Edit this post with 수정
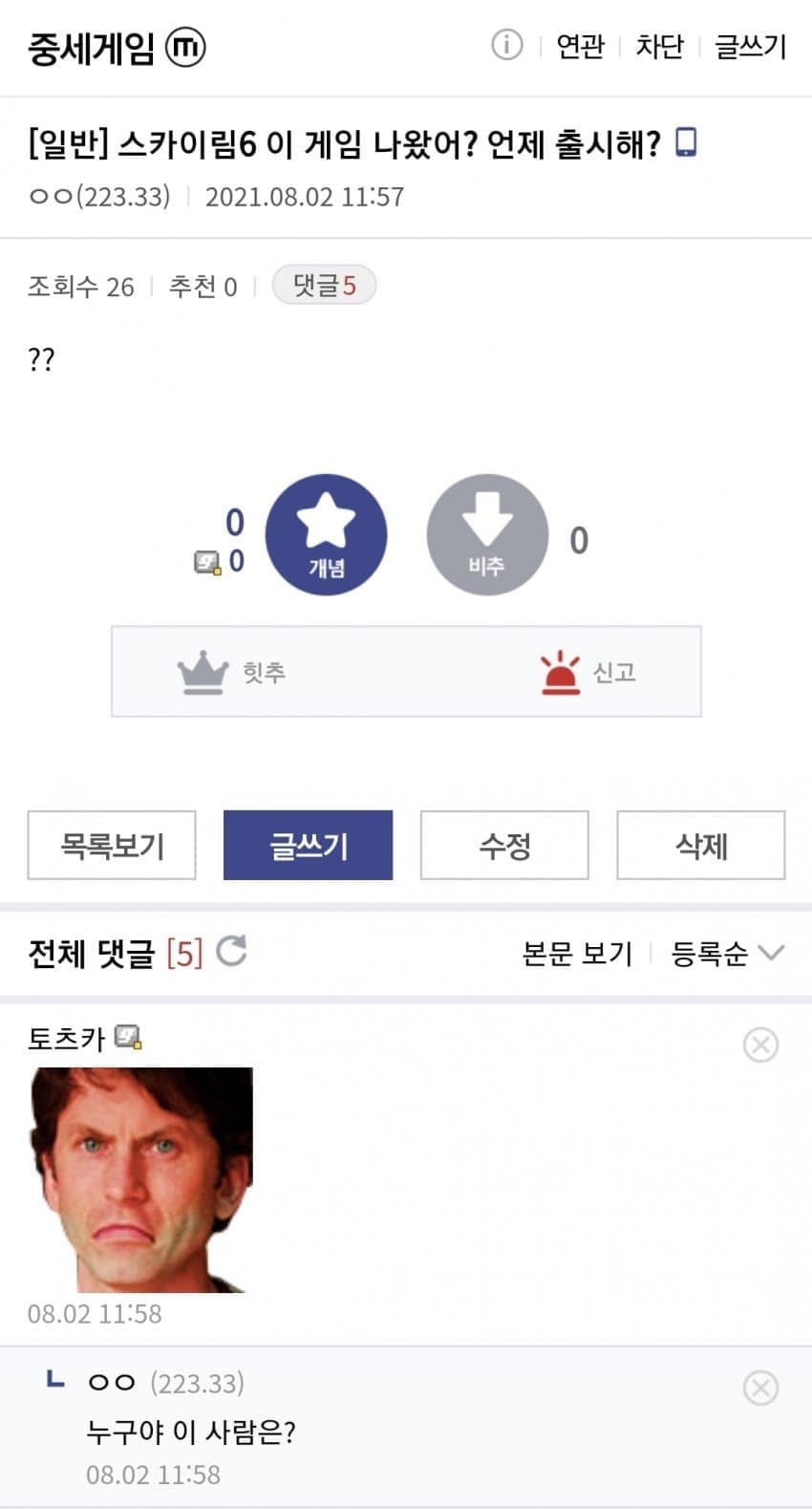 click(504, 845)
